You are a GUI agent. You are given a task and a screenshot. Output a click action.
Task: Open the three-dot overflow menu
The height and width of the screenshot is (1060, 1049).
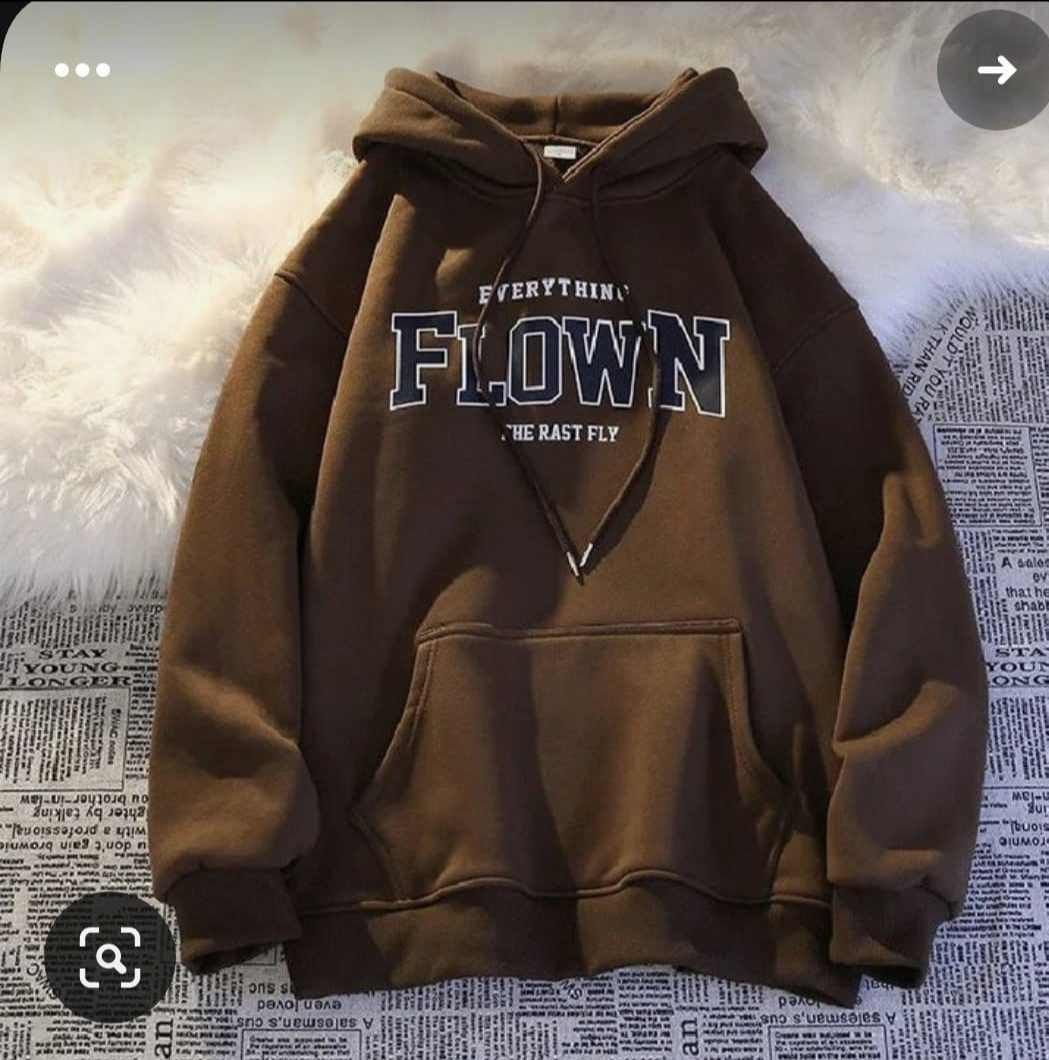point(82,70)
